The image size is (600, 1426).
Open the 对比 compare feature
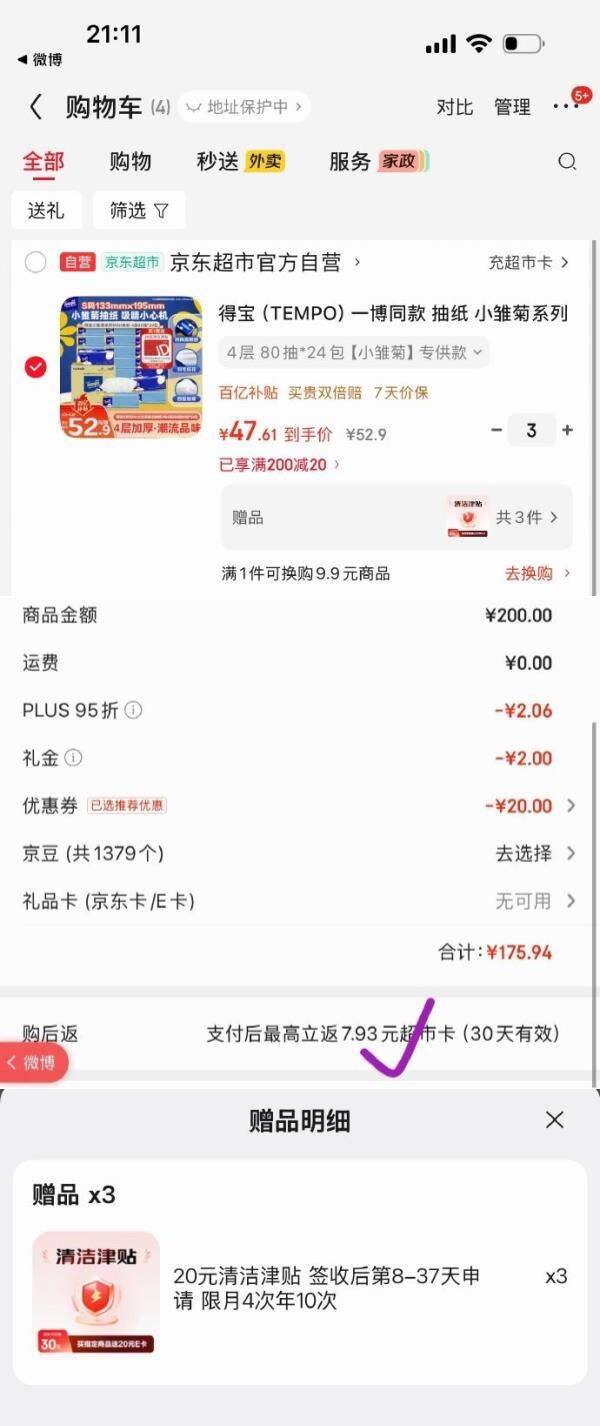coord(454,107)
